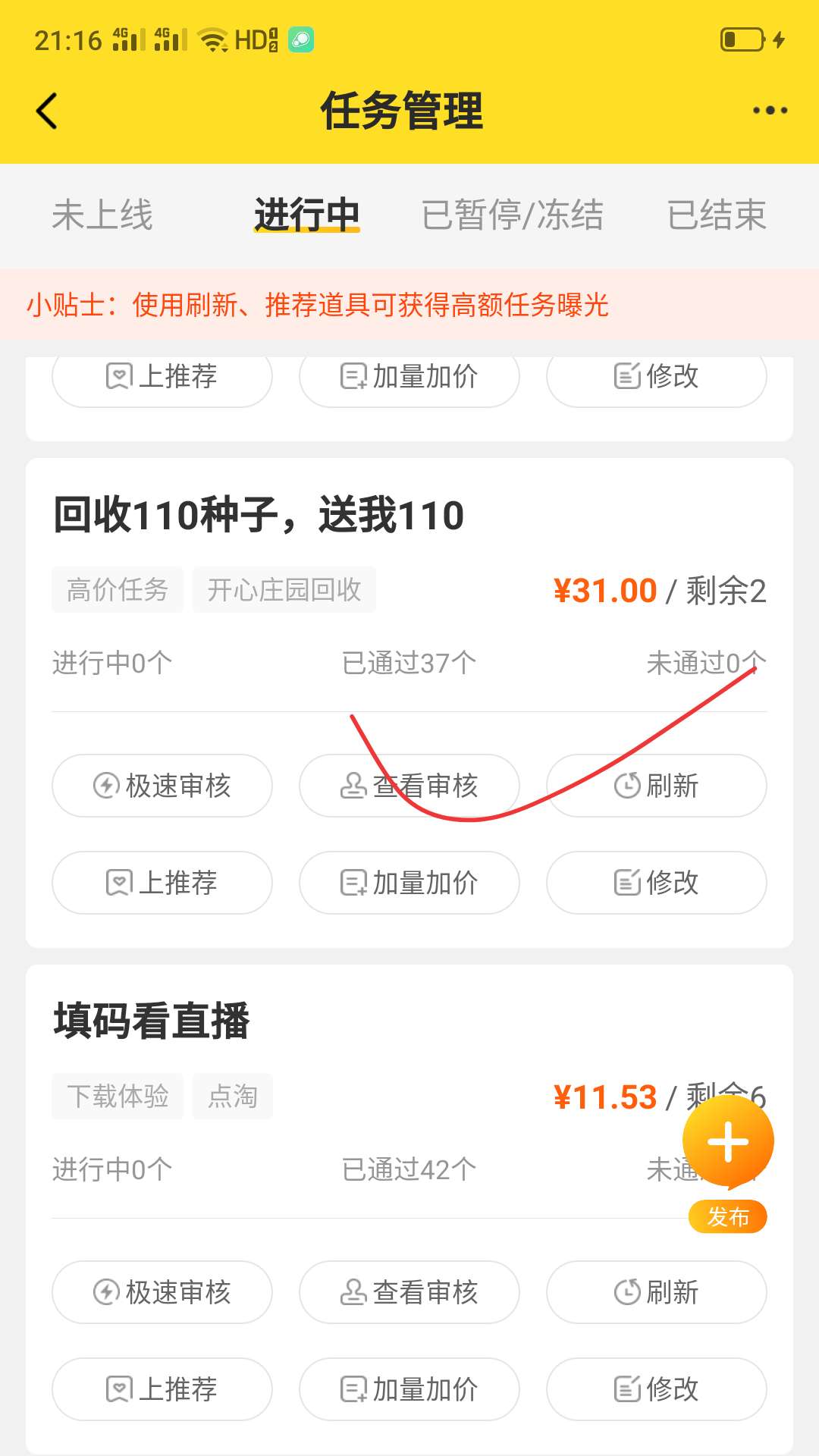Screen dimensions: 819x1456
Task: Tap 上推荐 on the 填码看直播 task
Action: pos(162,1389)
